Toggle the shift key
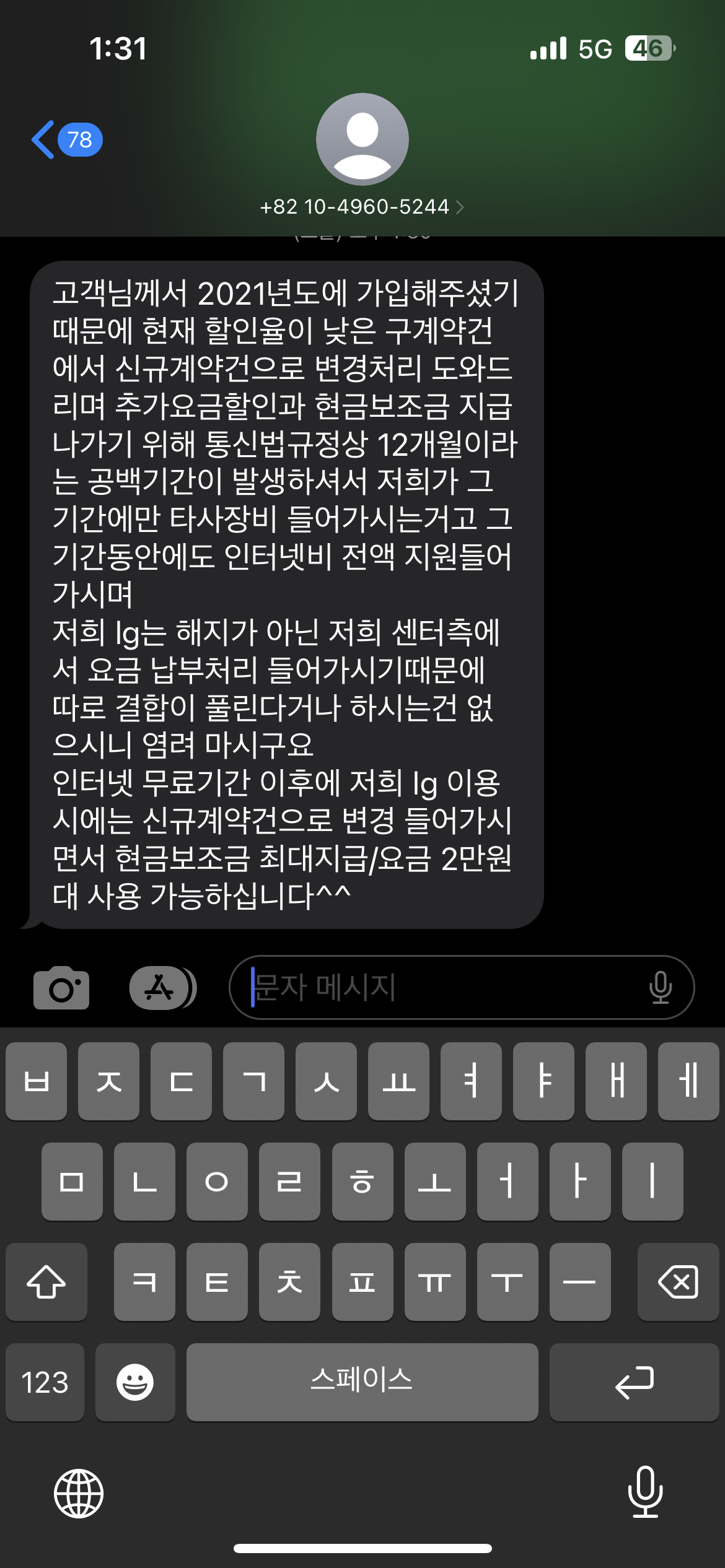This screenshot has height=1568, width=725. [46, 1282]
